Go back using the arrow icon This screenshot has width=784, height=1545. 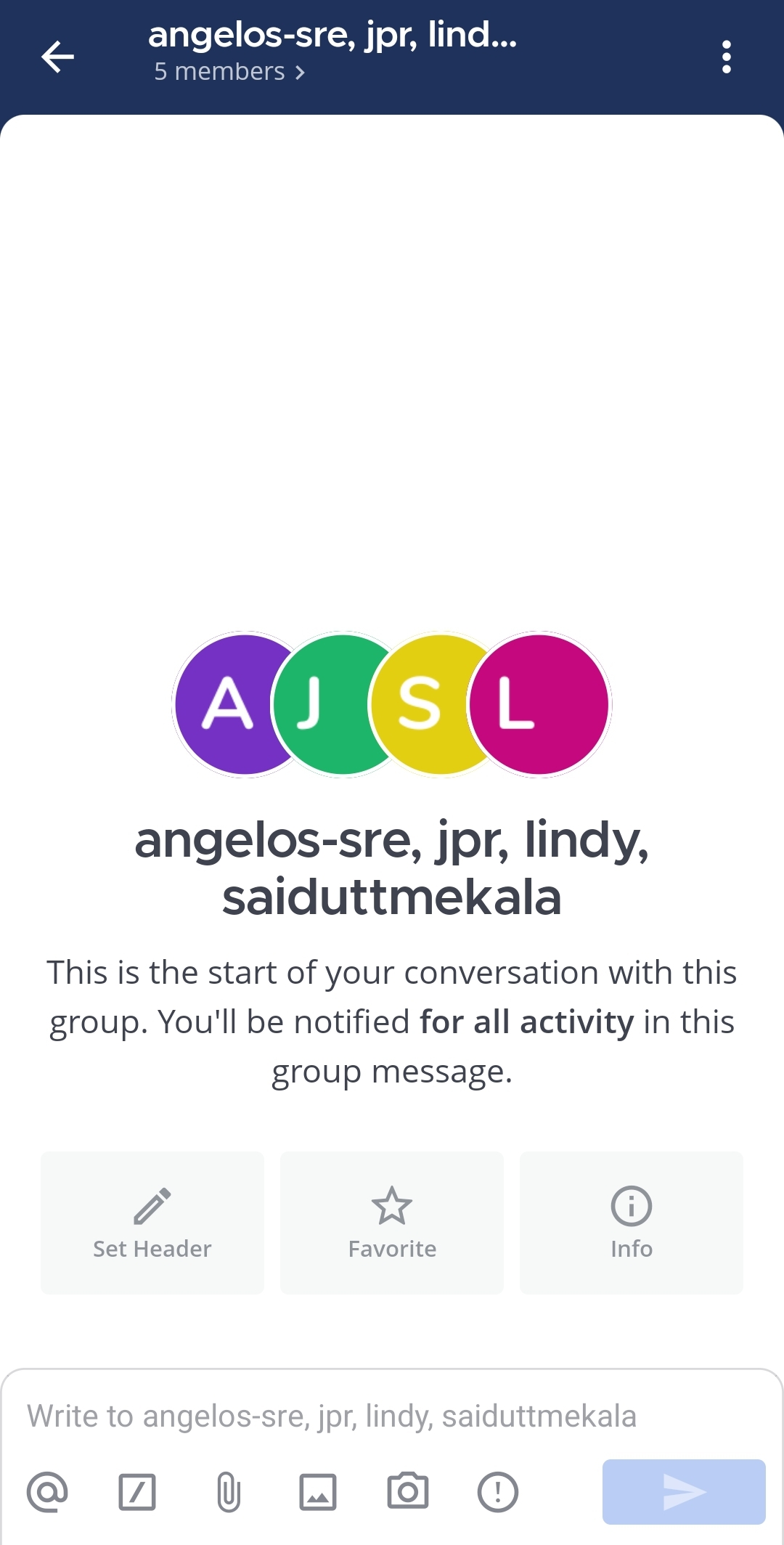tap(58, 57)
